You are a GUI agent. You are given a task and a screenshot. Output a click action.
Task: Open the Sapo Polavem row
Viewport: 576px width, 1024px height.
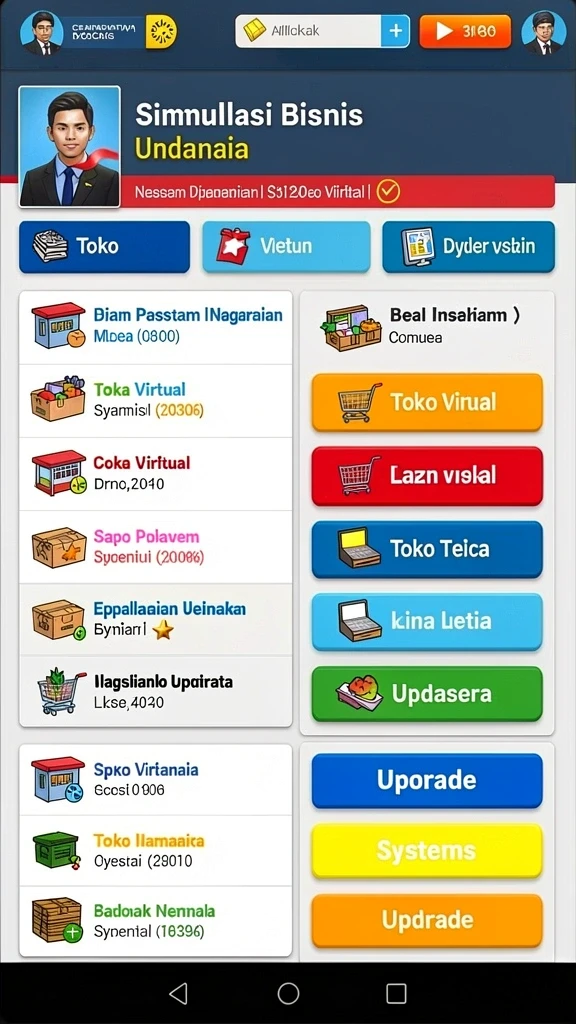click(x=155, y=547)
